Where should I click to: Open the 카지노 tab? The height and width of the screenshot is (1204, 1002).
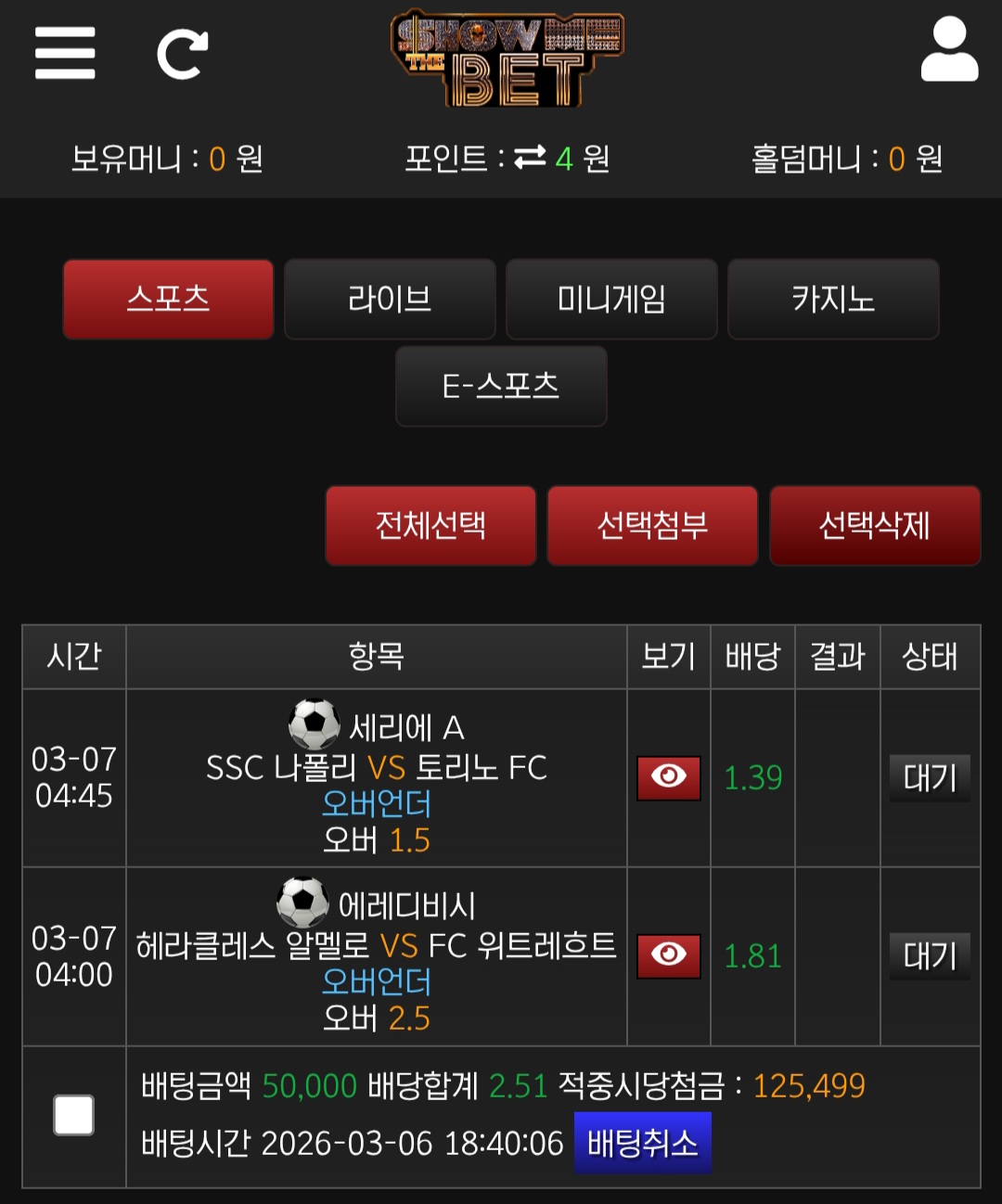[833, 300]
